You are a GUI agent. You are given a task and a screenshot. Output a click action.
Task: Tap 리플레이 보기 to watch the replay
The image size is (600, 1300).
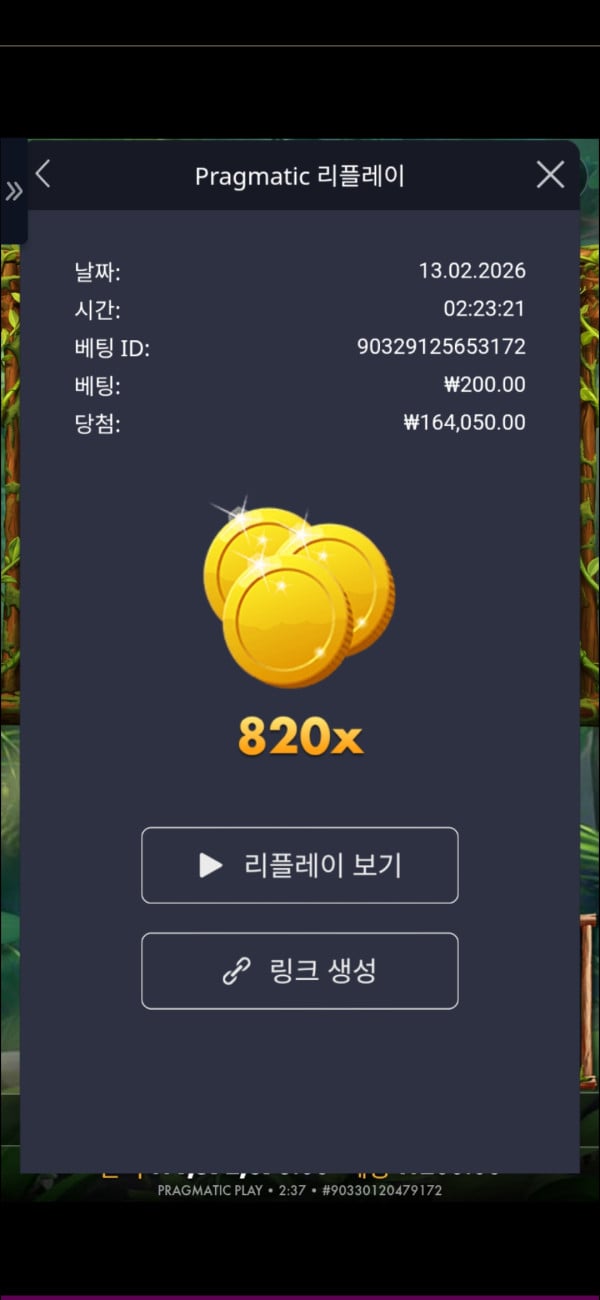click(300, 865)
